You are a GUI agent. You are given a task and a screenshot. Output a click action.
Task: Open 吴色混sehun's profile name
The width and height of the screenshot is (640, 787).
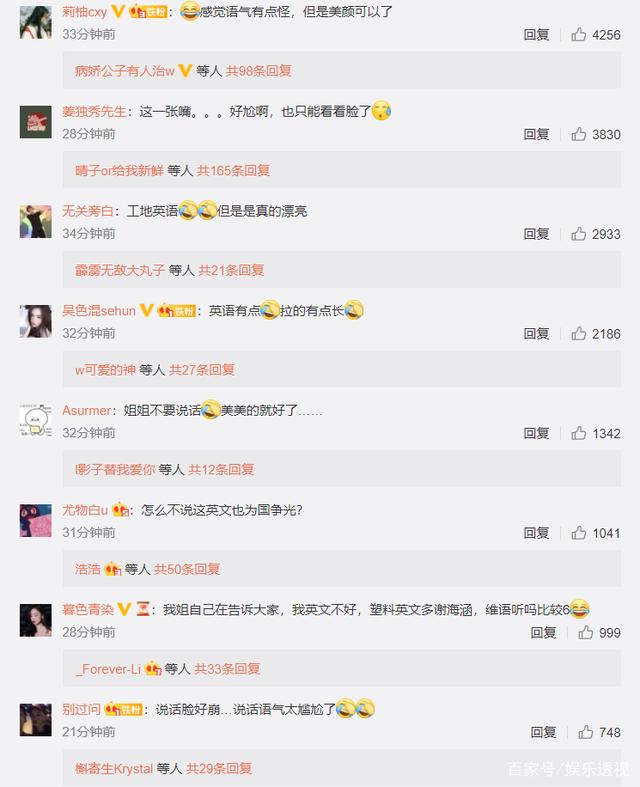pos(99,311)
